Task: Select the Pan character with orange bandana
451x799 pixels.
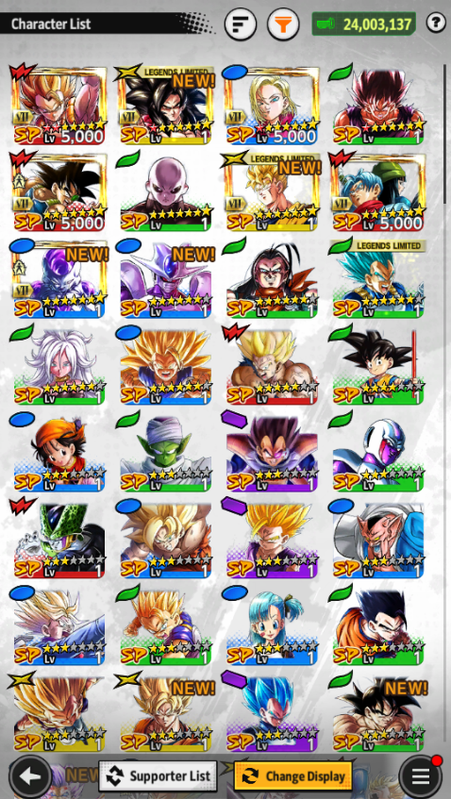Action: pyautogui.click(x=59, y=452)
